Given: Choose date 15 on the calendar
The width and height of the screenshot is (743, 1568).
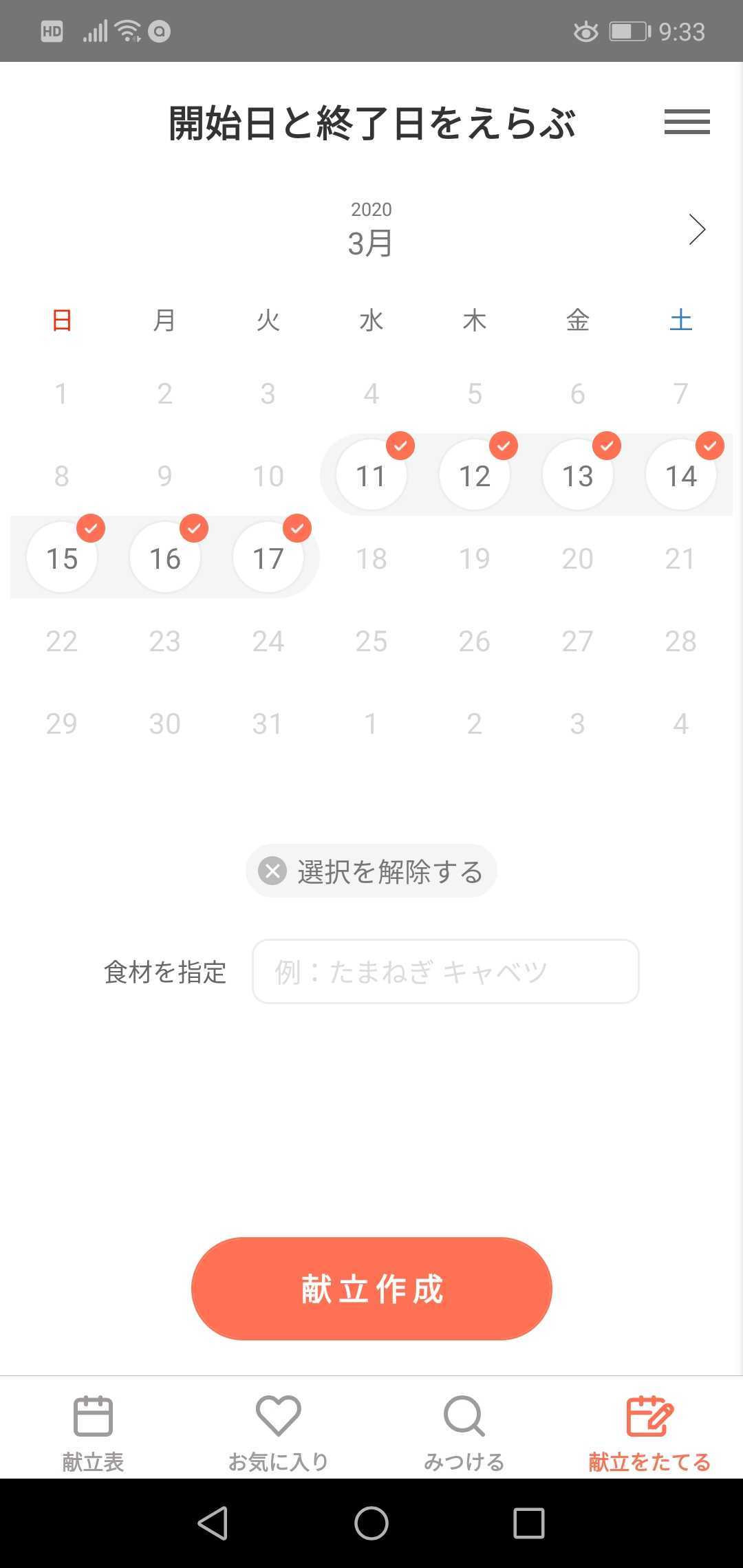Looking at the screenshot, I should (x=62, y=558).
